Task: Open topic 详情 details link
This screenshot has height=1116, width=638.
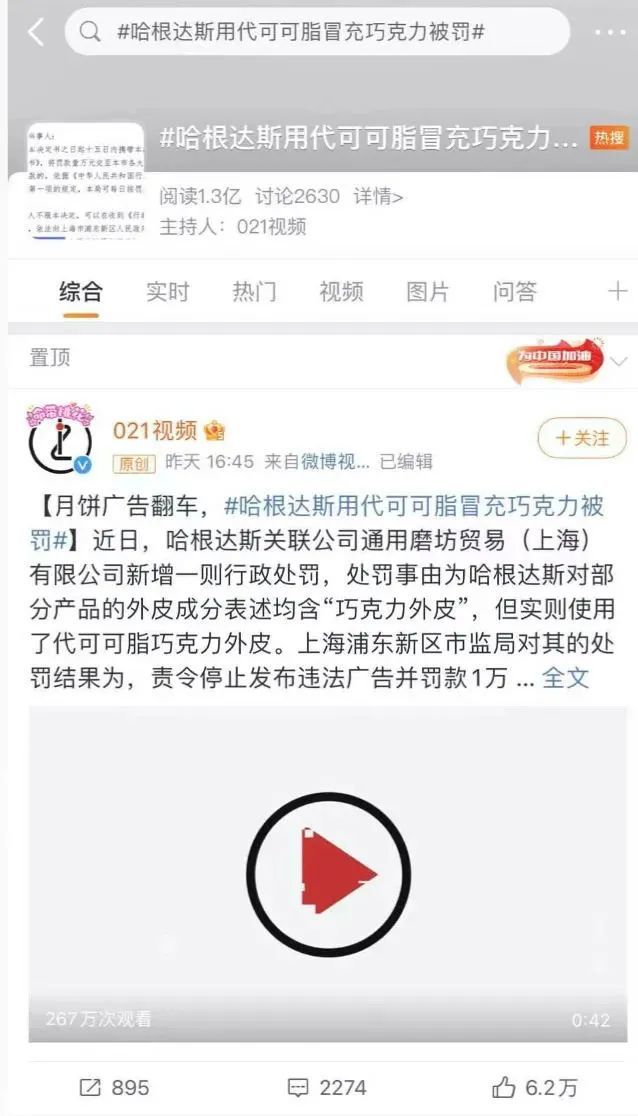Action: (x=378, y=197)
